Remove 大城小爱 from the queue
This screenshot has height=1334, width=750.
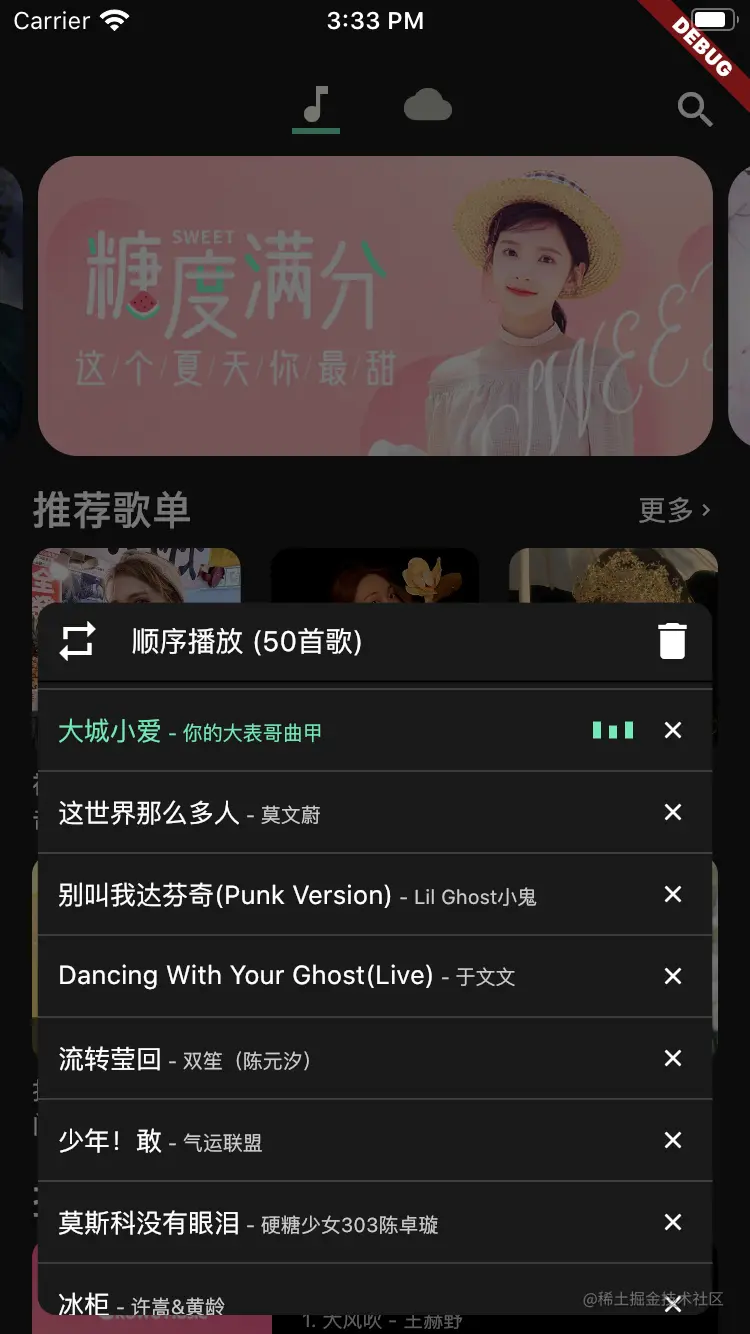pos(673,731)
